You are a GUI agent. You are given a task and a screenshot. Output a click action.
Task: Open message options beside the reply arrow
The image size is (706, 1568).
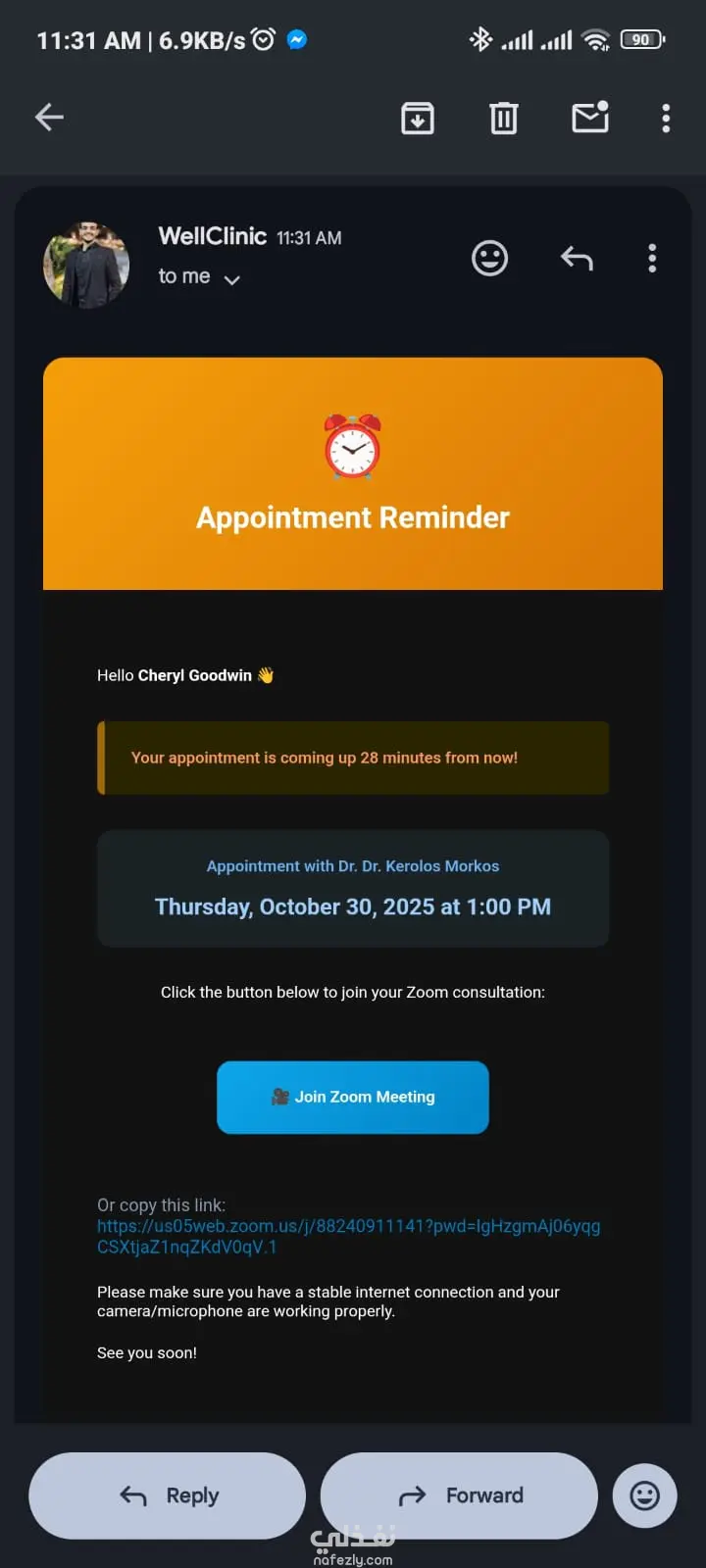[x=652, y=259]
